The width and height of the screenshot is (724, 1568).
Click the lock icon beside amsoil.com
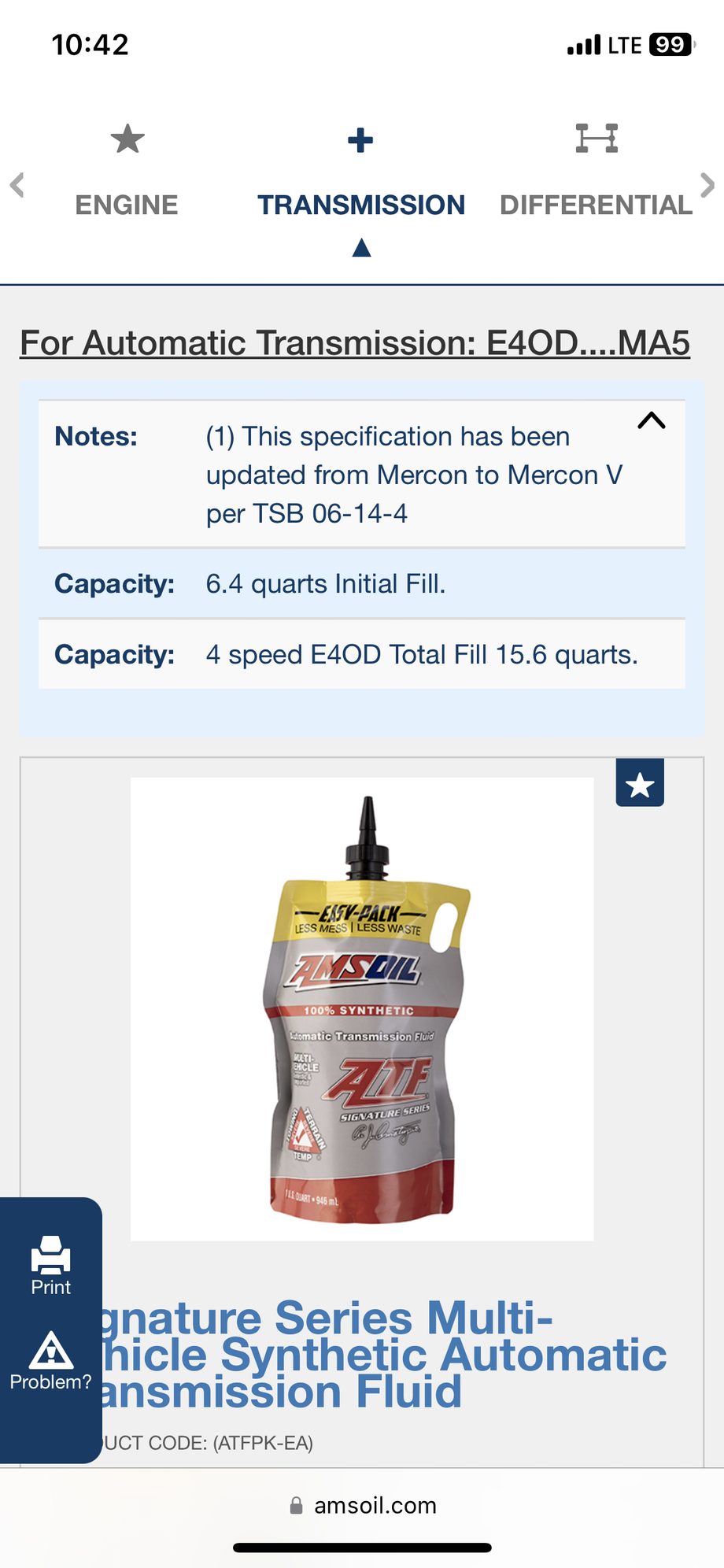pos(297,1504)
